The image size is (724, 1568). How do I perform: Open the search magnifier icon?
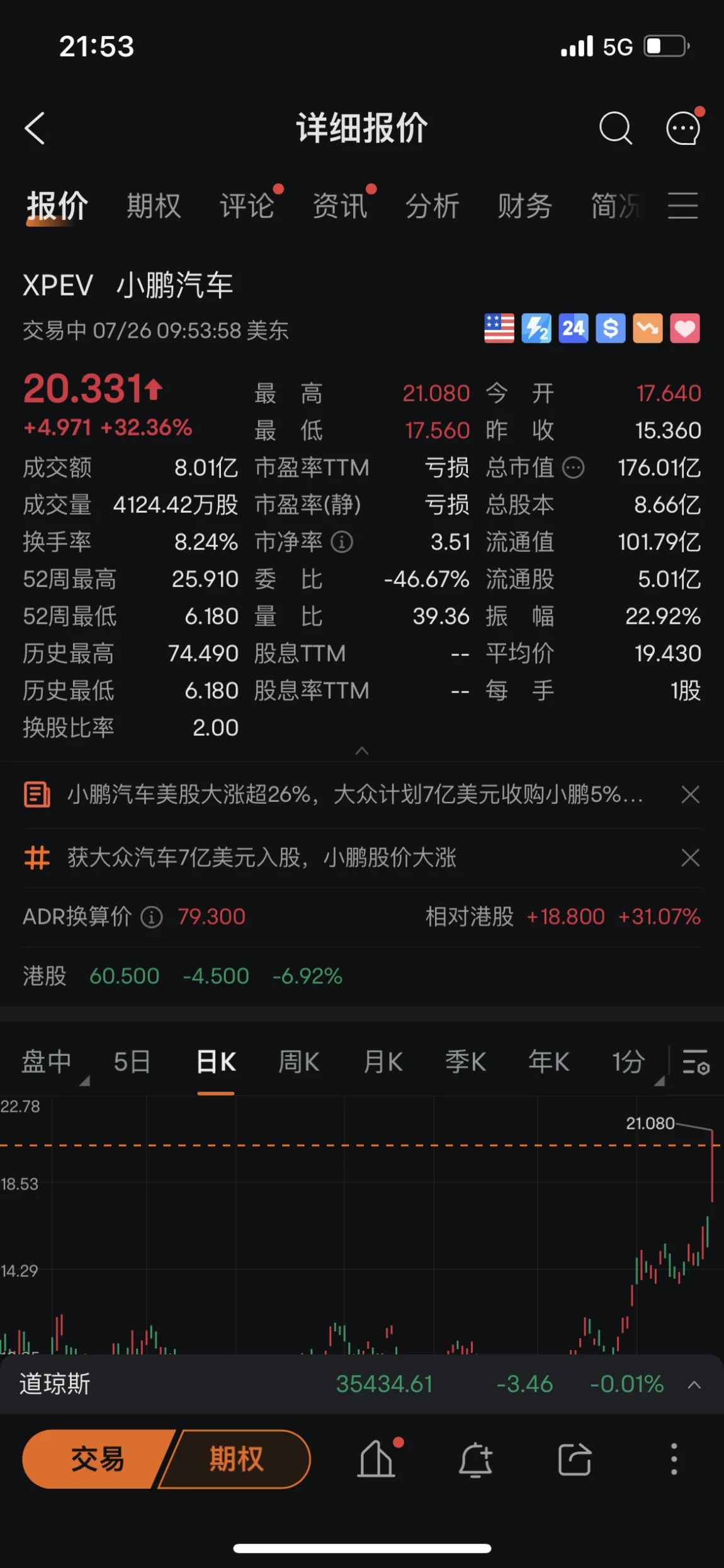click(x=614, y=129)
